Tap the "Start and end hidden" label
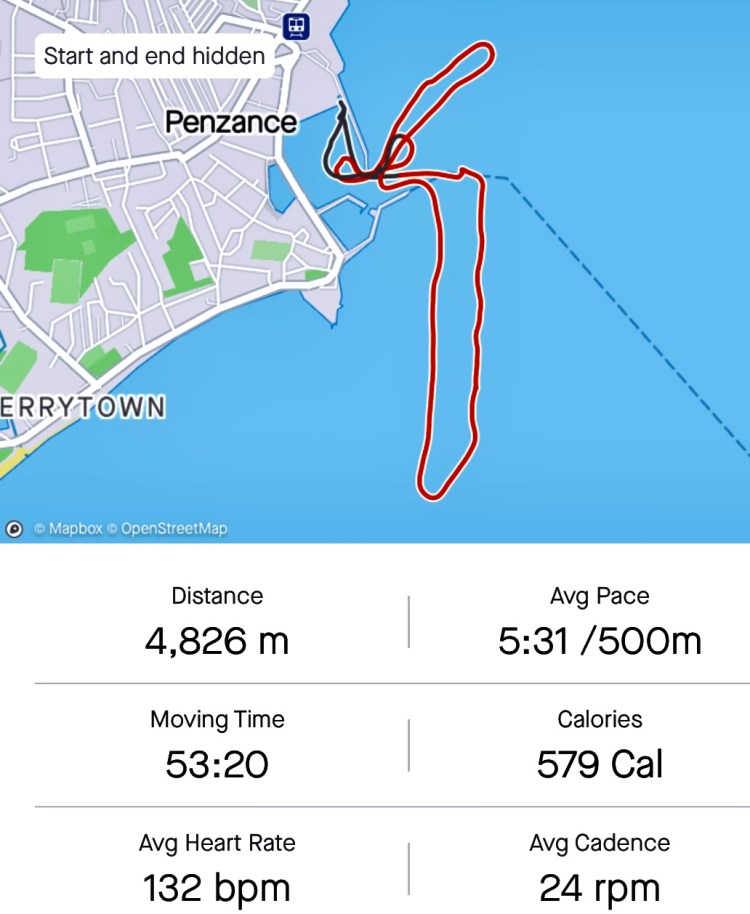 pyautogui.click(x=155, y=56)
